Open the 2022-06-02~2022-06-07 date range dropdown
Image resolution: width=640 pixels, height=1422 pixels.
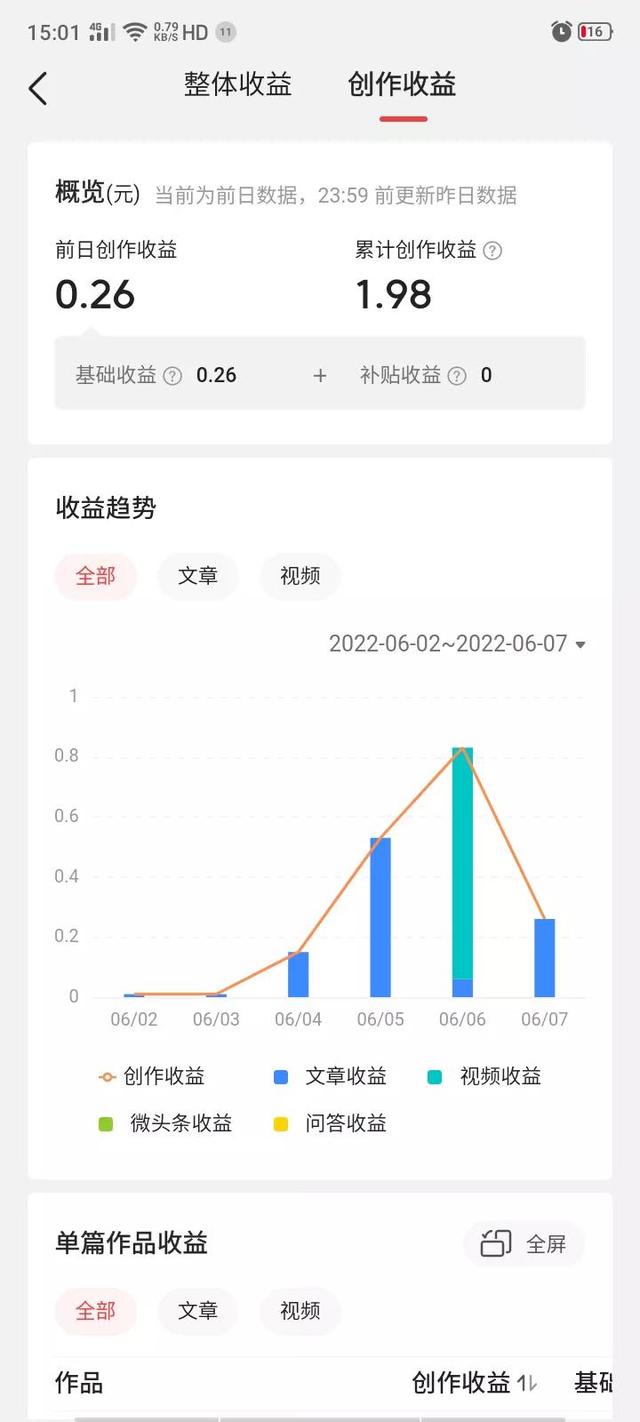(x=457, y=644)
